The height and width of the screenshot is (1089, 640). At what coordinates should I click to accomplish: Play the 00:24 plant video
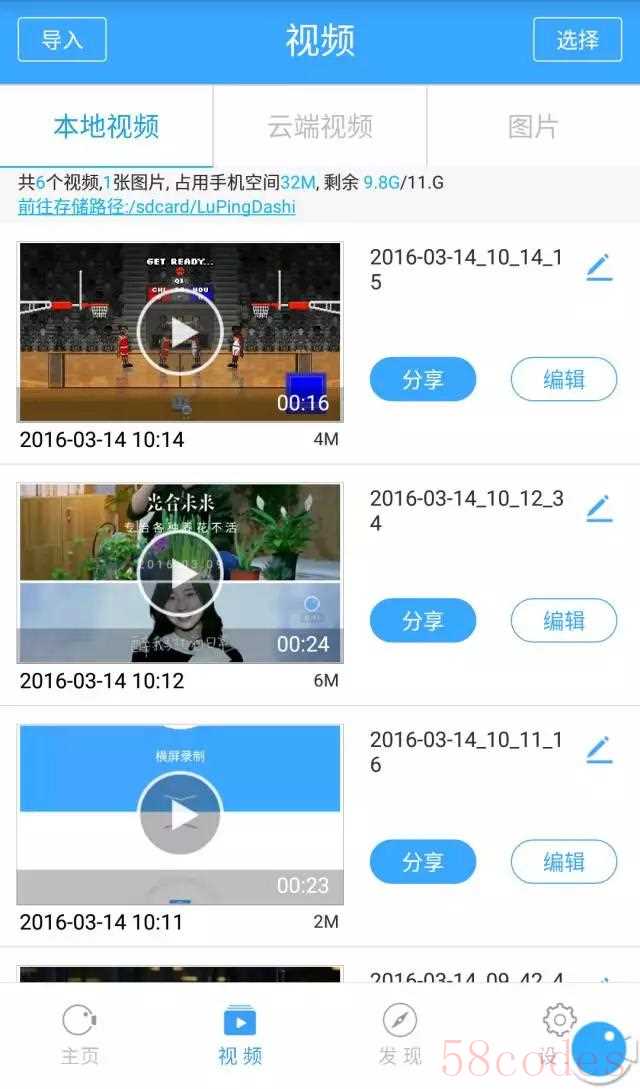point(180,573)
